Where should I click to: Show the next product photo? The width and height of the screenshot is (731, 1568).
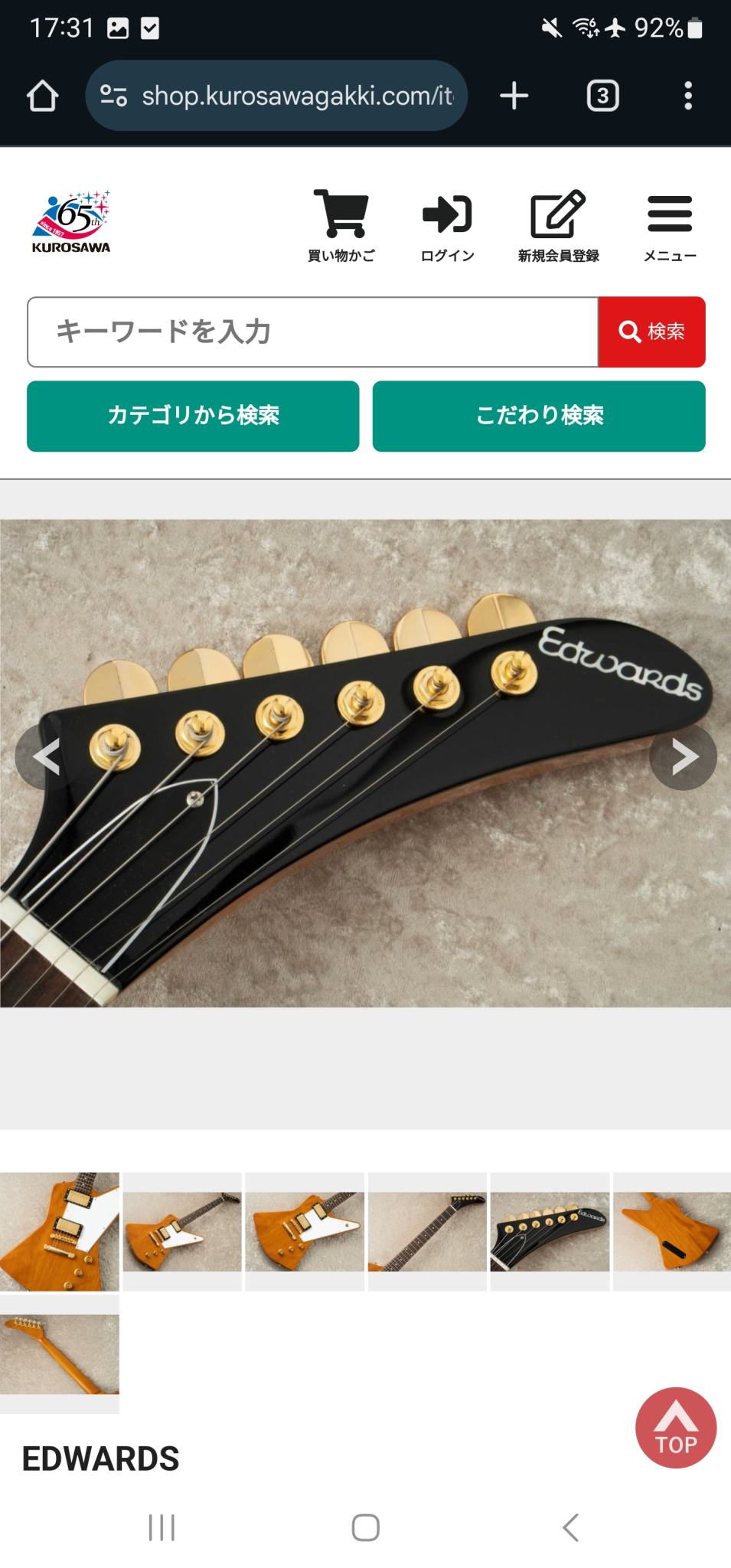(683, 756)
